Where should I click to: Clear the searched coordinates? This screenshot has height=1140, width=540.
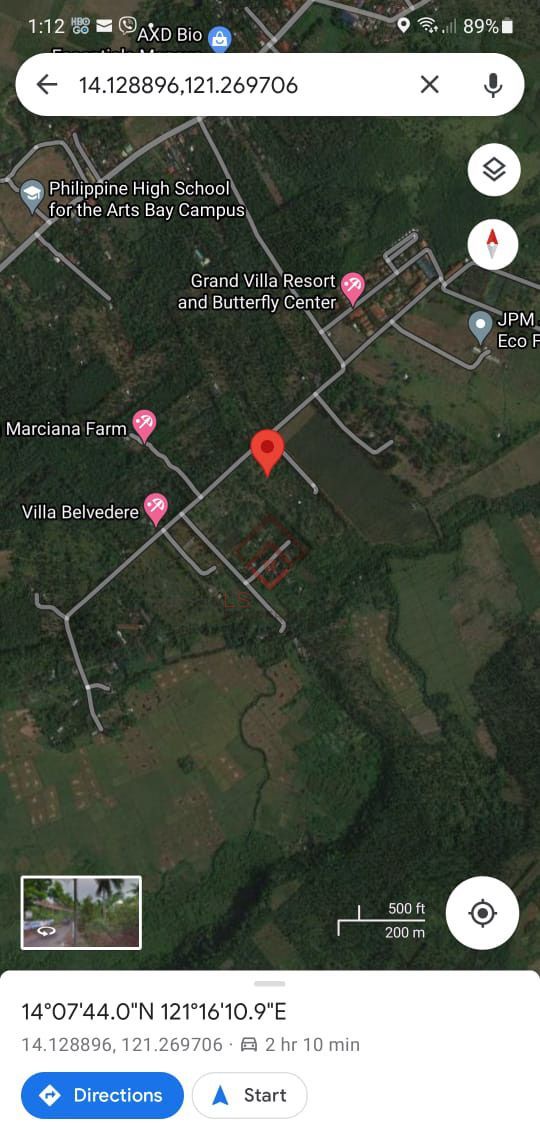coord(430,85)
